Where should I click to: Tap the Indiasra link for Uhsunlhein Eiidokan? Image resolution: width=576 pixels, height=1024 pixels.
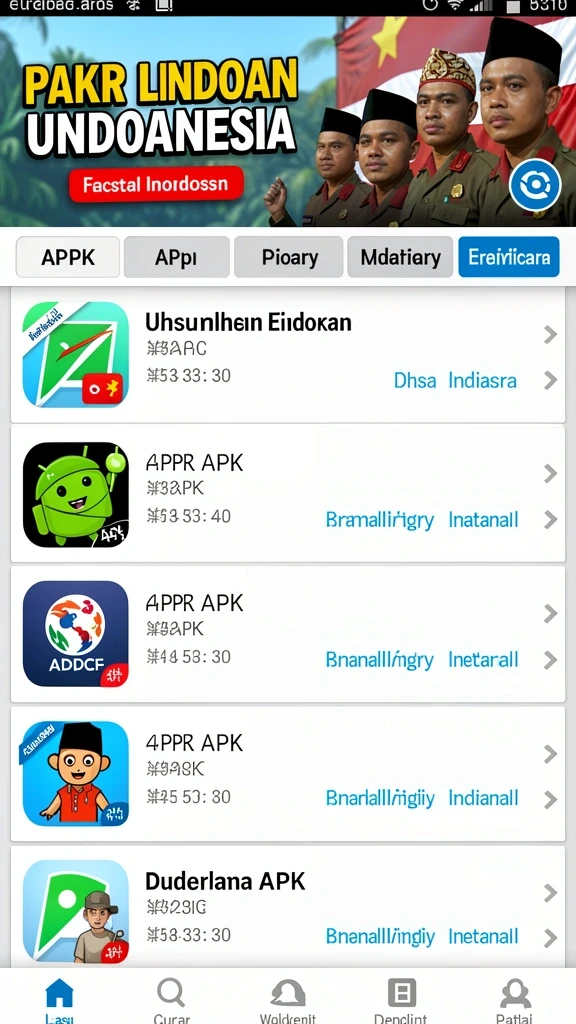482,380
